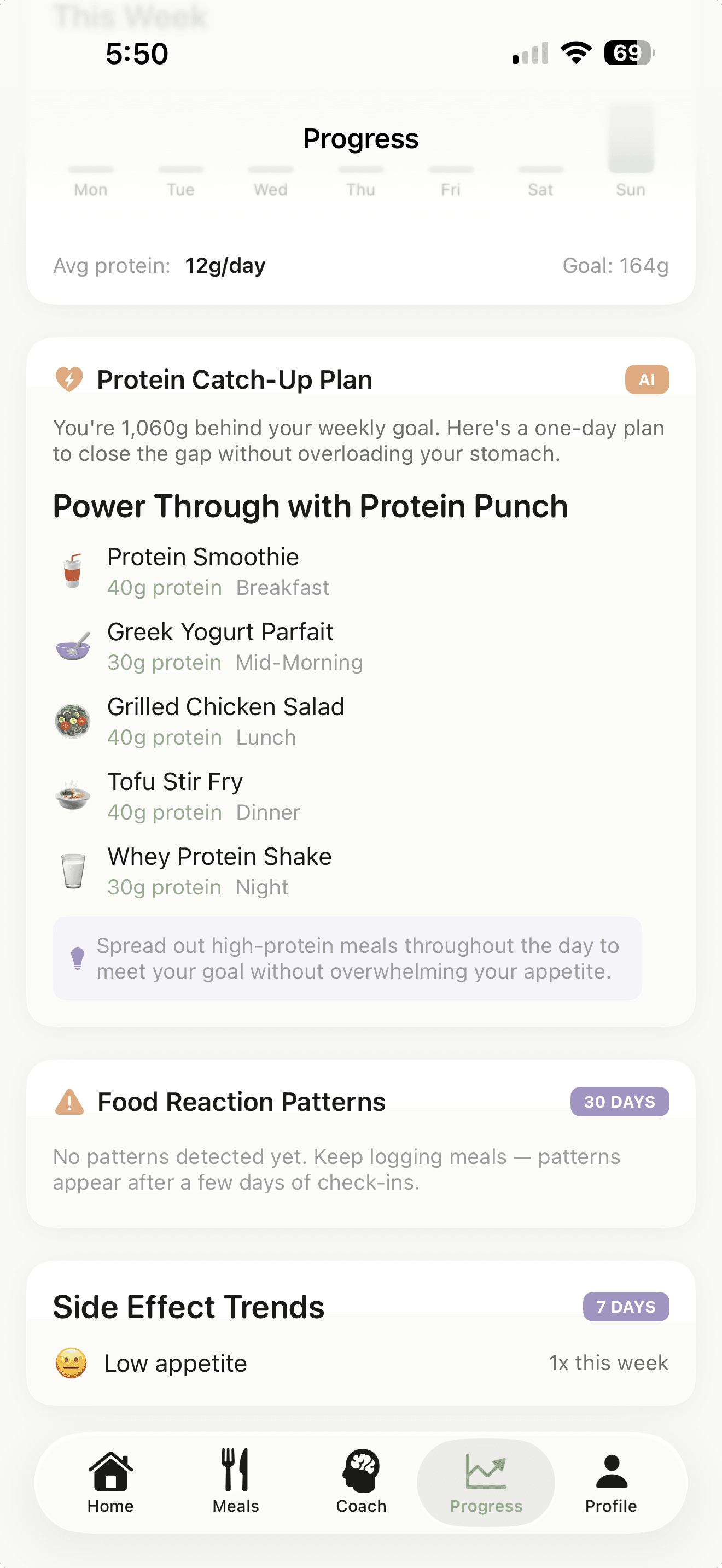The image size is (722, 1568).
Task: Open the Profile tab
Action: pyautogui.click(x=610, y=1482)
